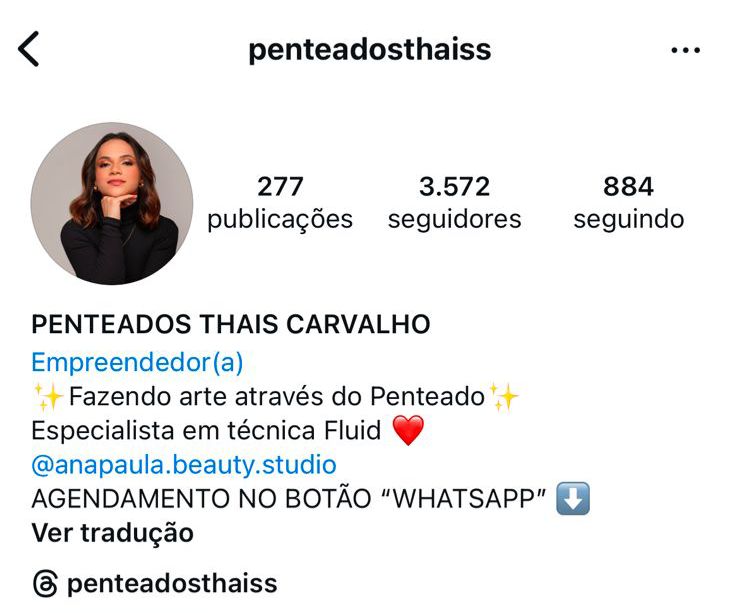The image size is (739, 613).
Task: Open the three-dot overflow menu
Action: 685,50
